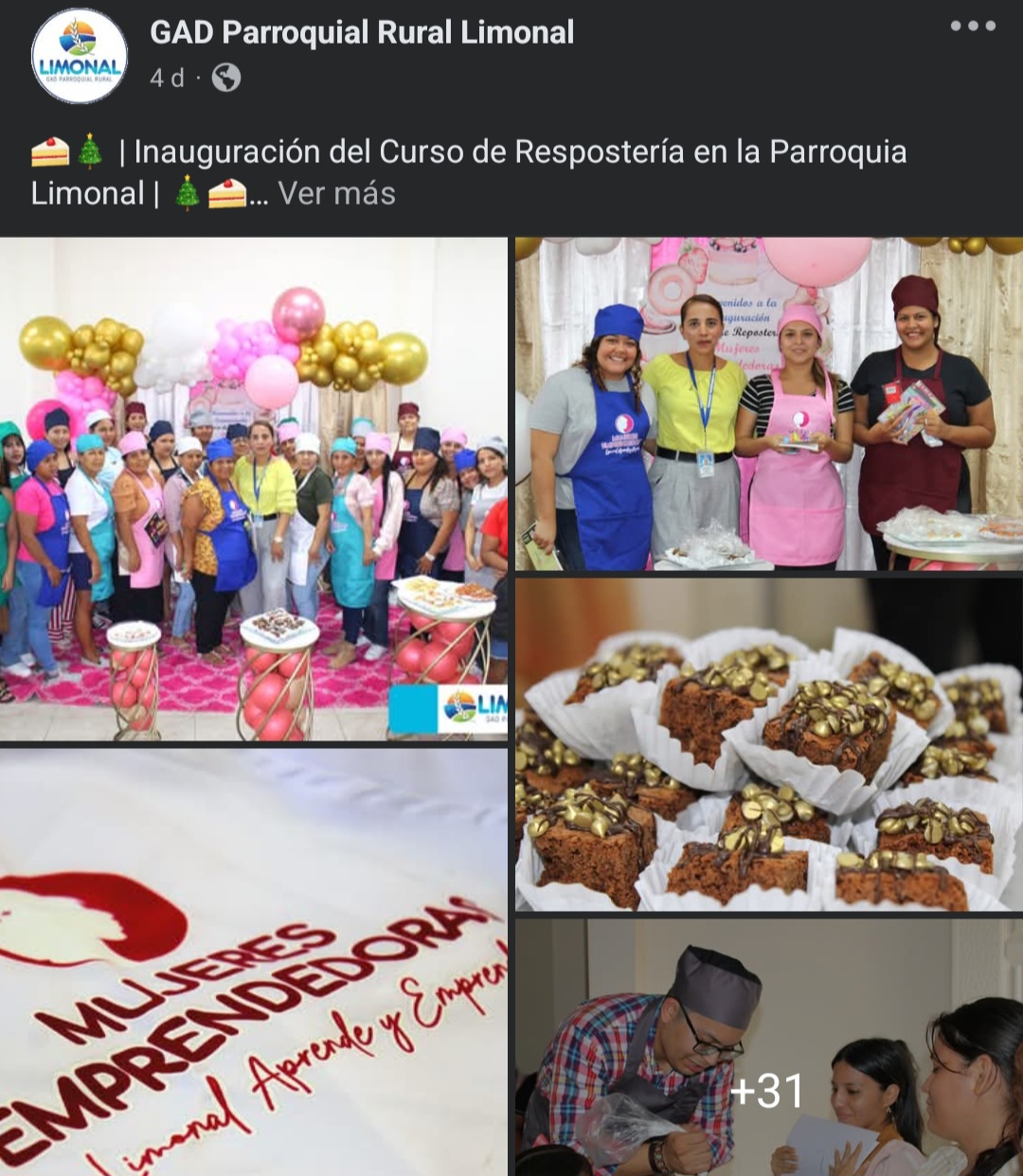Open the Mujeres Emprendedoras apron photo

pyautogui.click(x=253, y=961)
